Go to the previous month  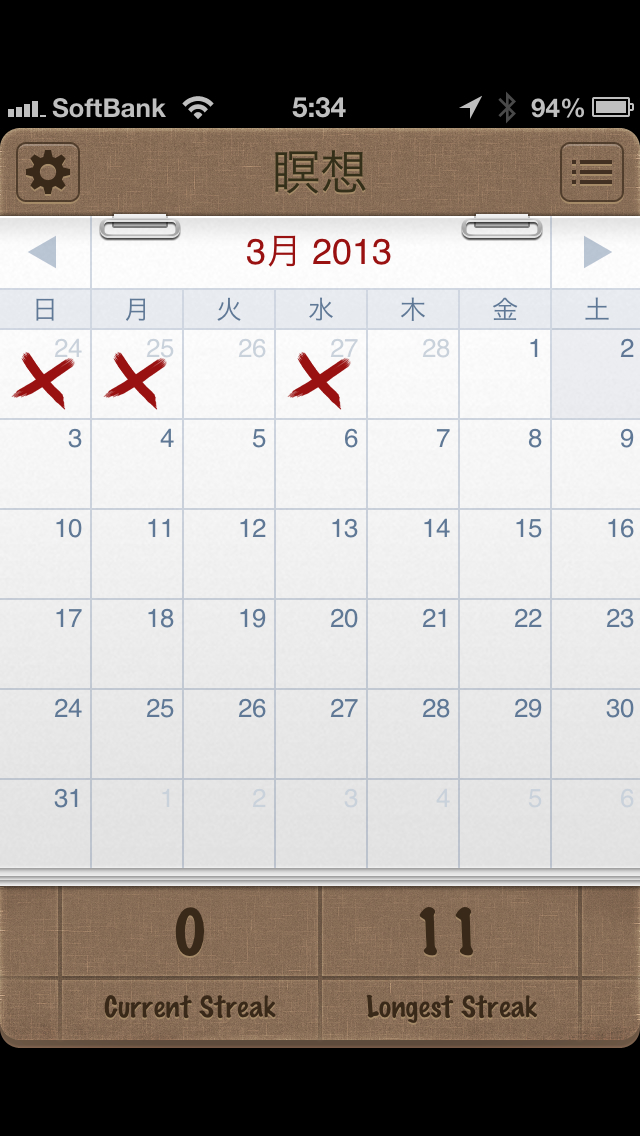(43, 253)
